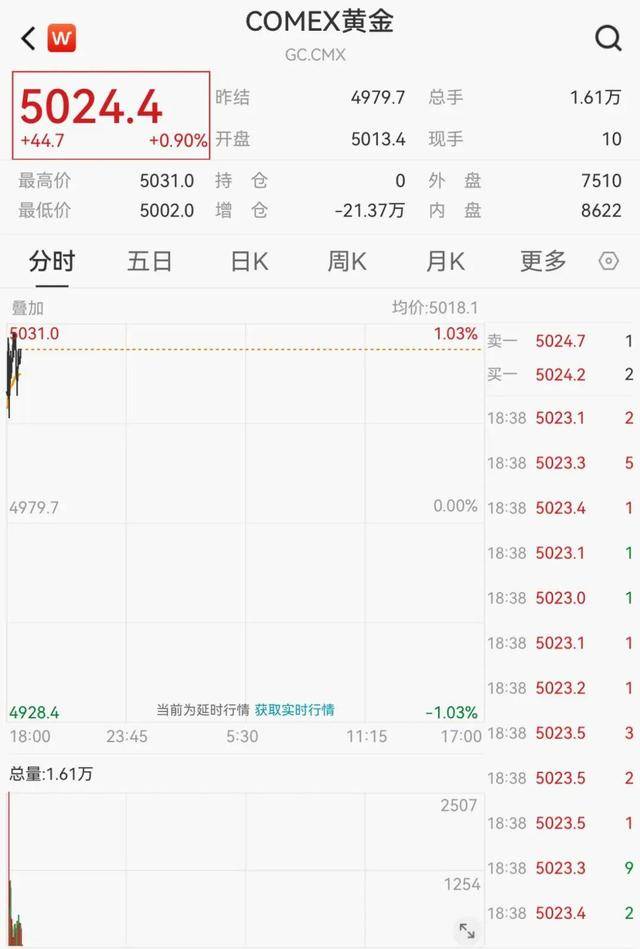Screen dimensions: 640x949
Task: Go back with the top-left arrow
Action: click(x=28, y=39)
